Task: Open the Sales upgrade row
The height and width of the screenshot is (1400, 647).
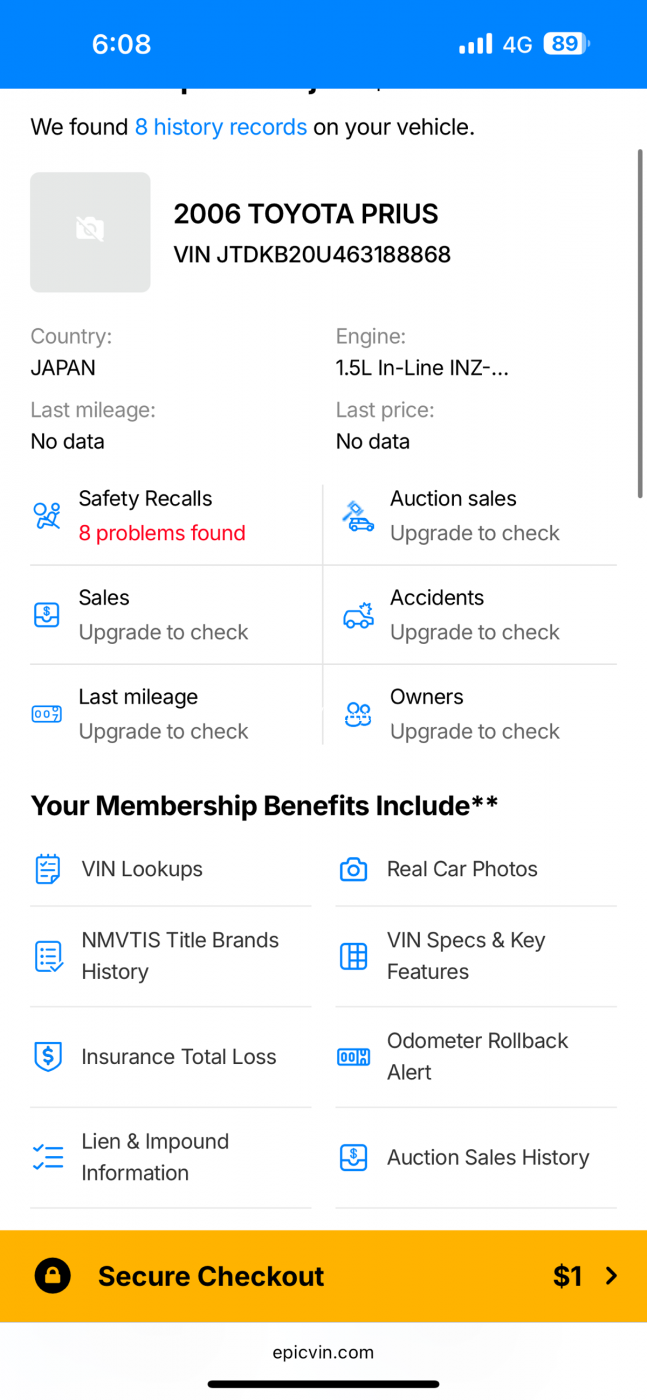Action: coord(176,614)
